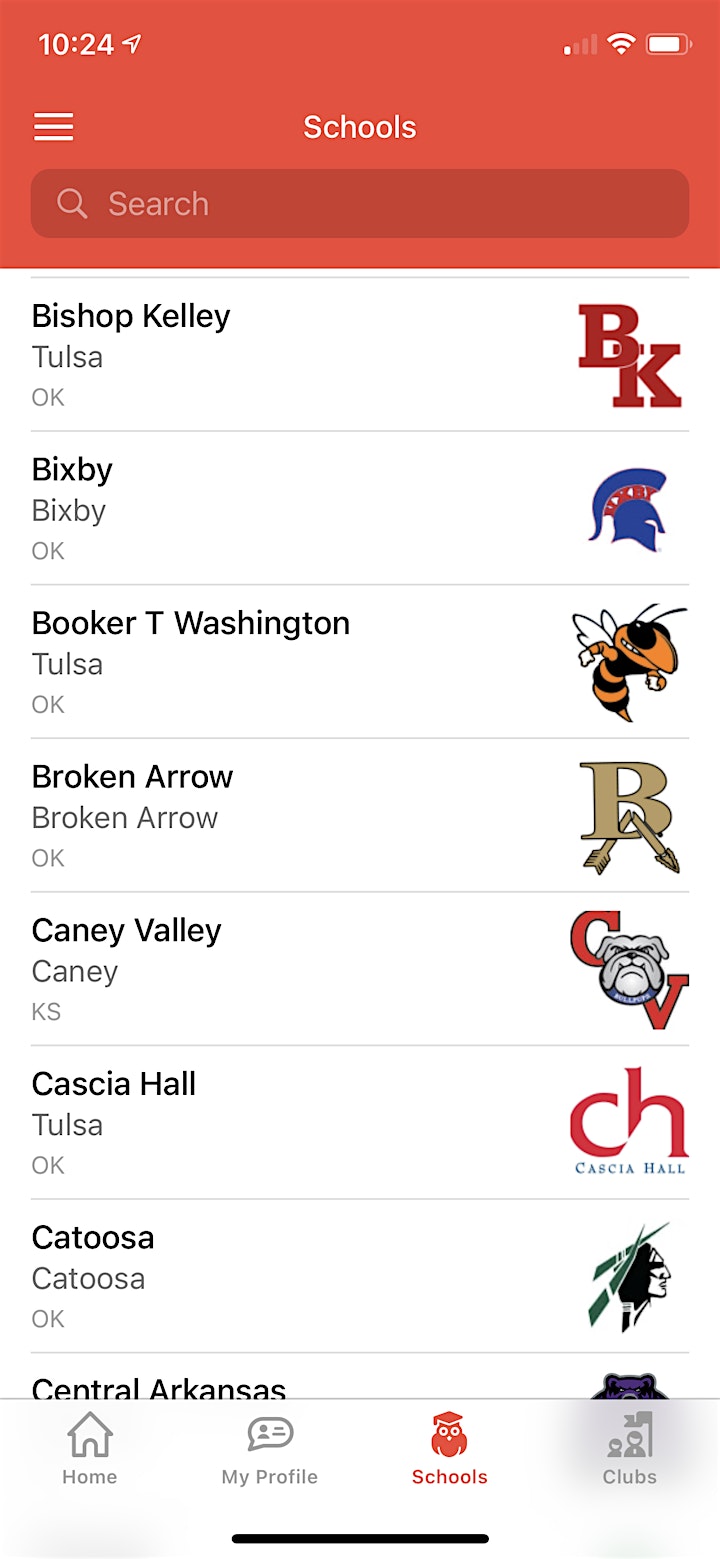This screenshot has width=720, height=1559.
Task: Open Bishop Kelley school
Action: click(360, 355)
